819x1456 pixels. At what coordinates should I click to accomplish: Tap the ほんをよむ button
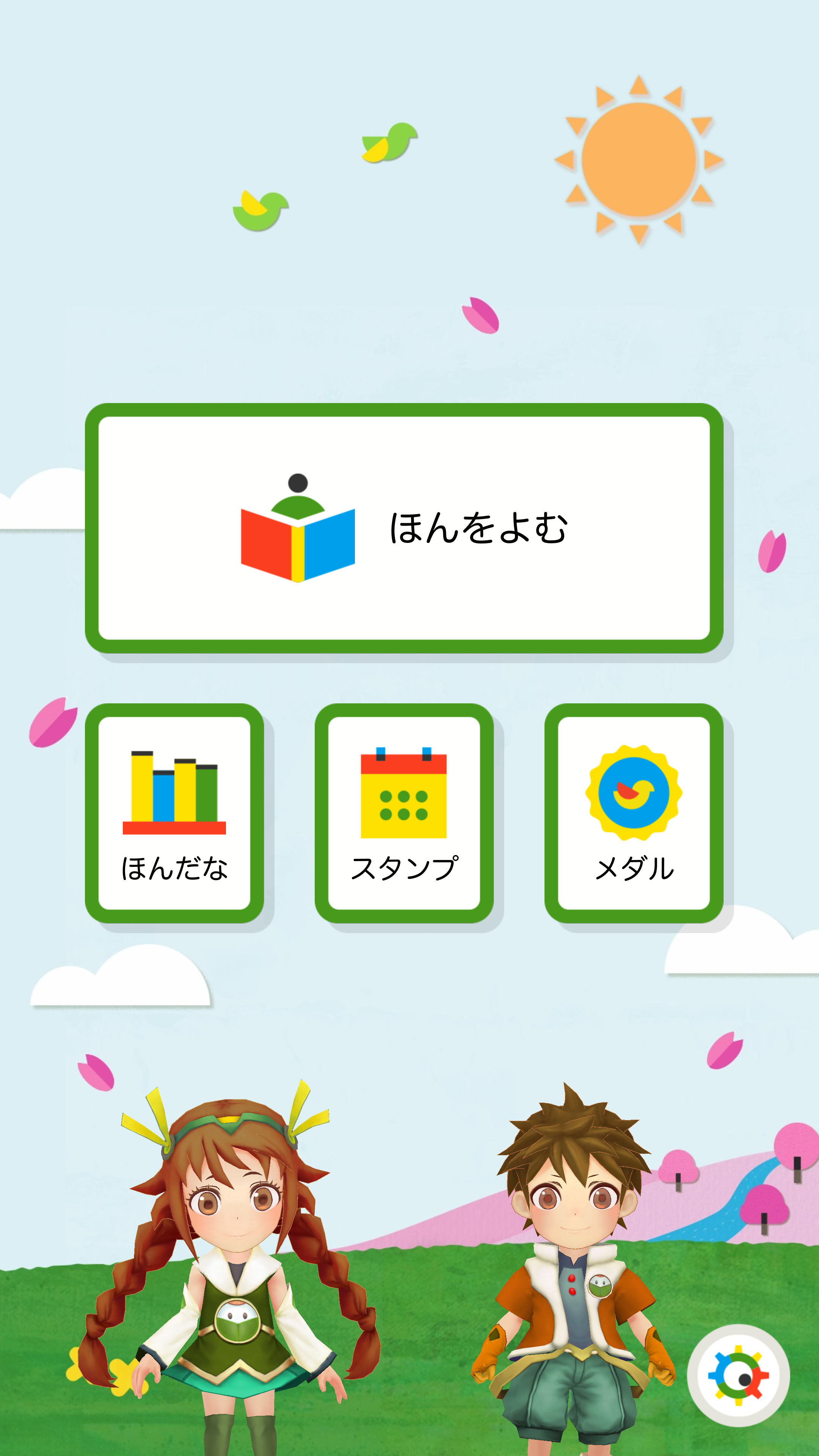pos(403,528)
